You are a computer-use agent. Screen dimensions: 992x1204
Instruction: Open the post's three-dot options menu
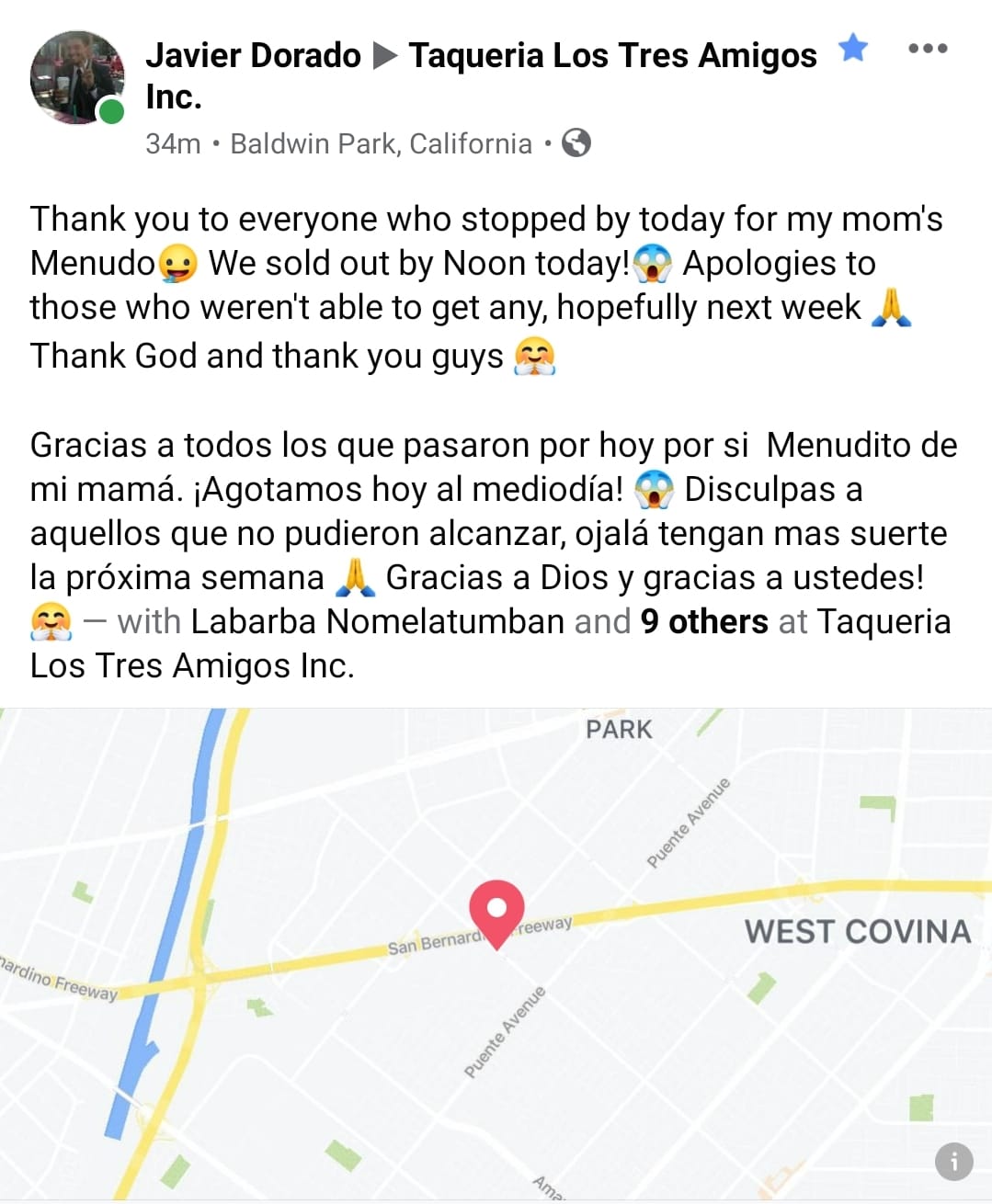pyautogui.click(x=928, y=49)
